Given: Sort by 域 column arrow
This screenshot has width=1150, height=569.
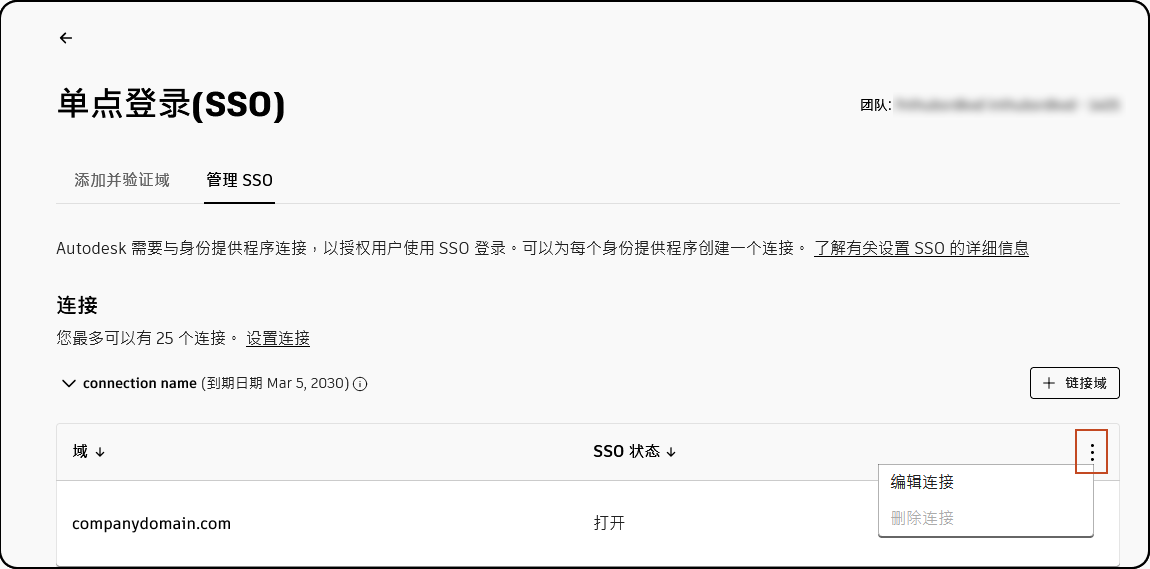Looking at the screenshot, I should click(x=100, y=452).
